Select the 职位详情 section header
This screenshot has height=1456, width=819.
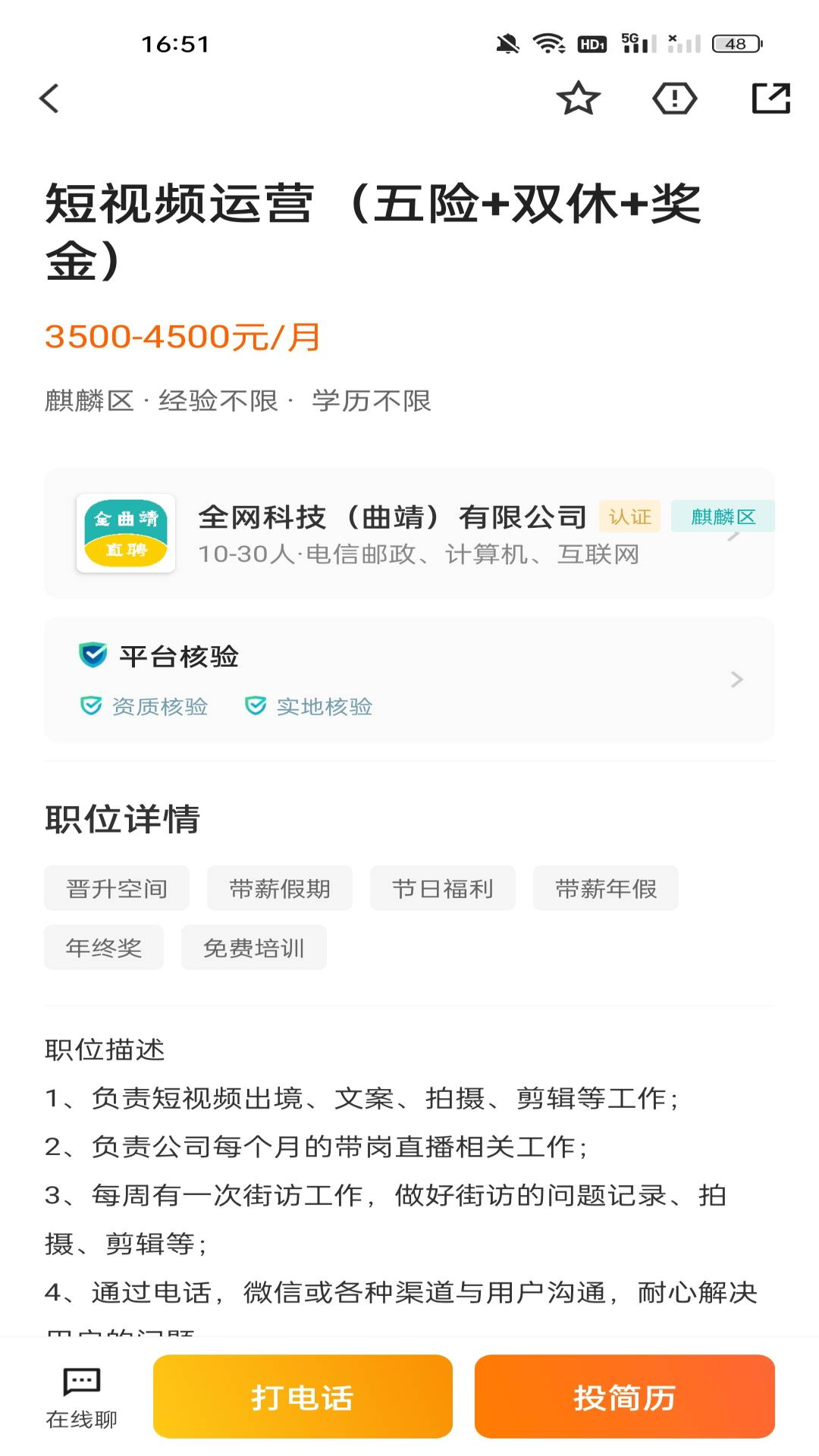pos(123,818)
